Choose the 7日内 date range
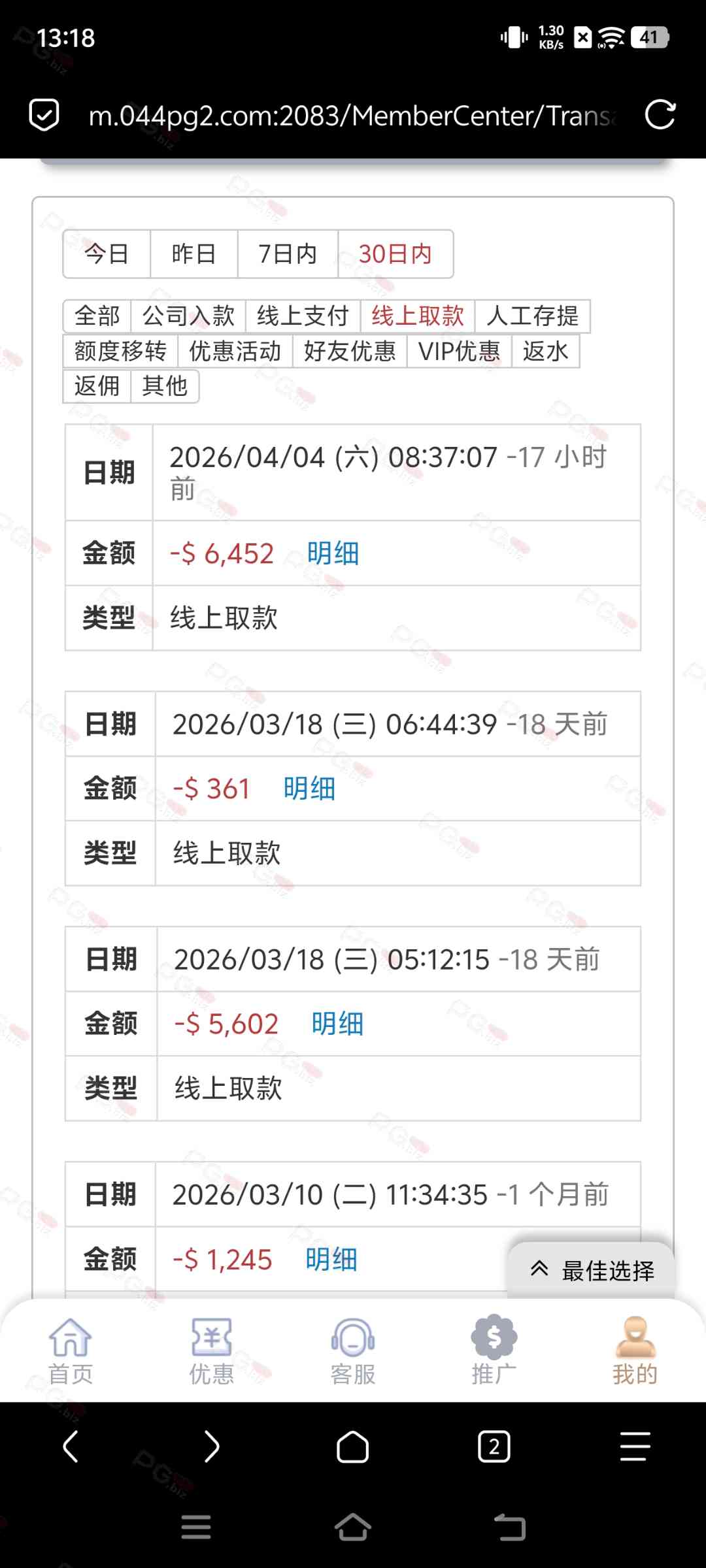706x1568 pixels. [x=288, y=253]
